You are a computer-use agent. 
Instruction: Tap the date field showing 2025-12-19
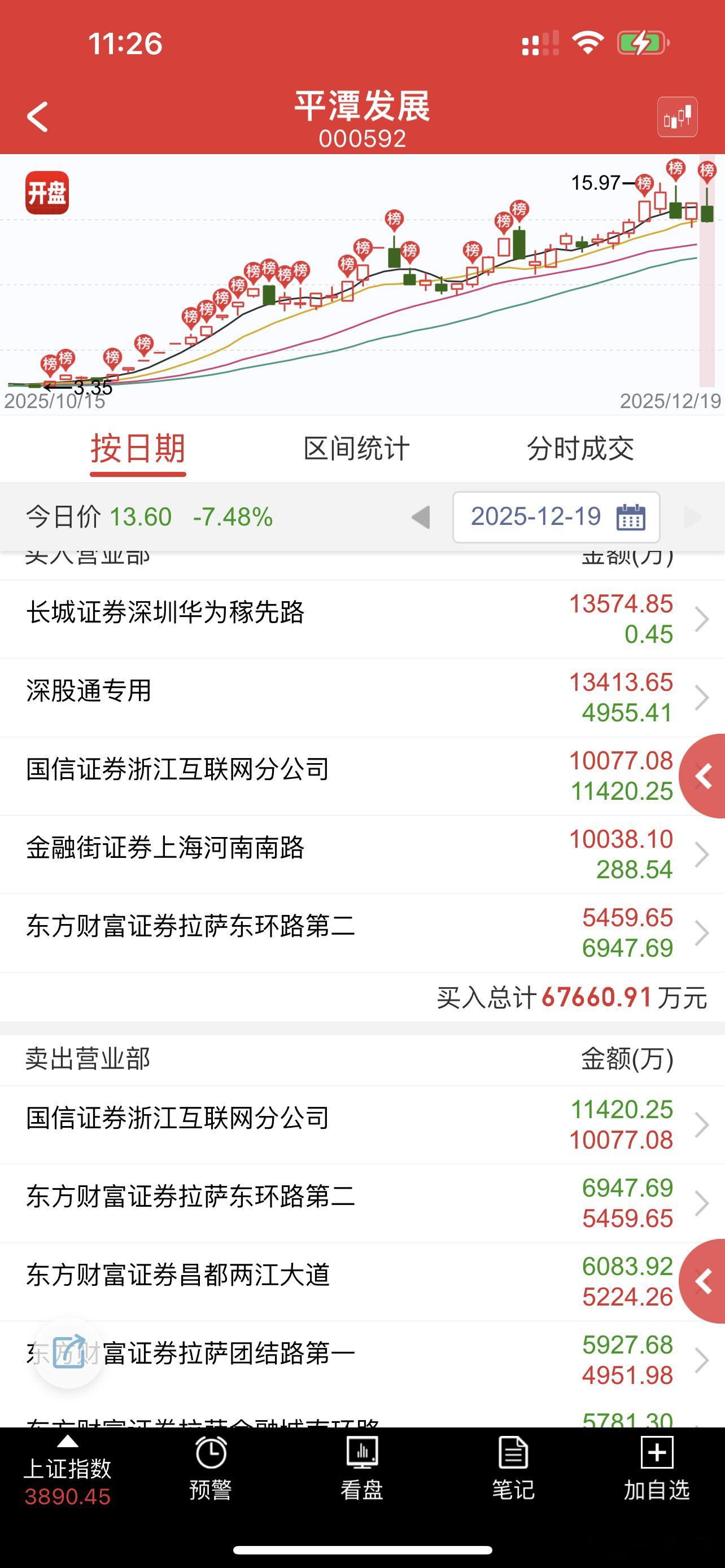[536, 518]
